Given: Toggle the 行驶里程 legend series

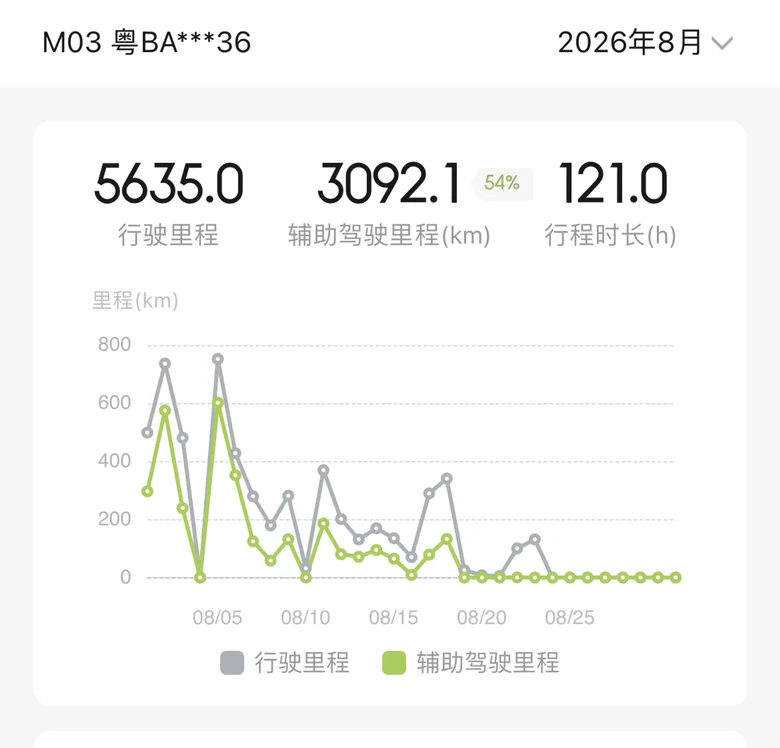Looking at the screenshot, I should click(x=285, y=662).
